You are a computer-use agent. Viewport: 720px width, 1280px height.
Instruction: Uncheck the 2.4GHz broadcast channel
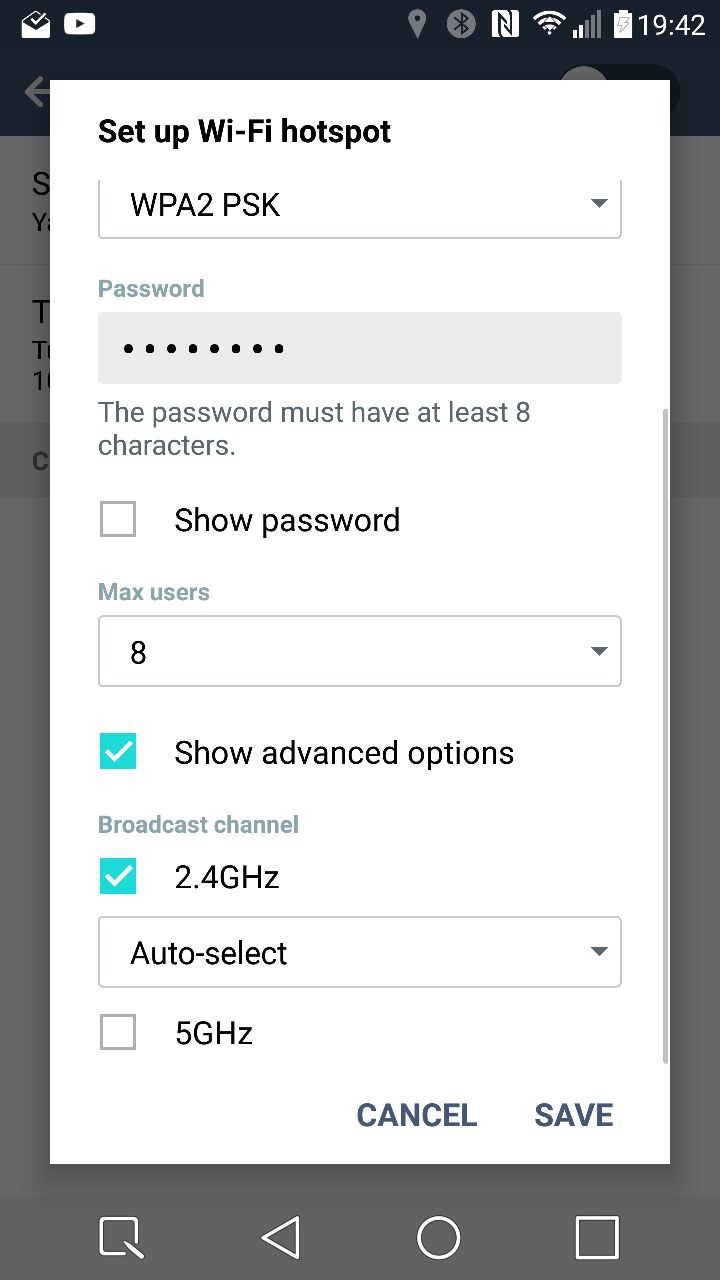[118, 877]
